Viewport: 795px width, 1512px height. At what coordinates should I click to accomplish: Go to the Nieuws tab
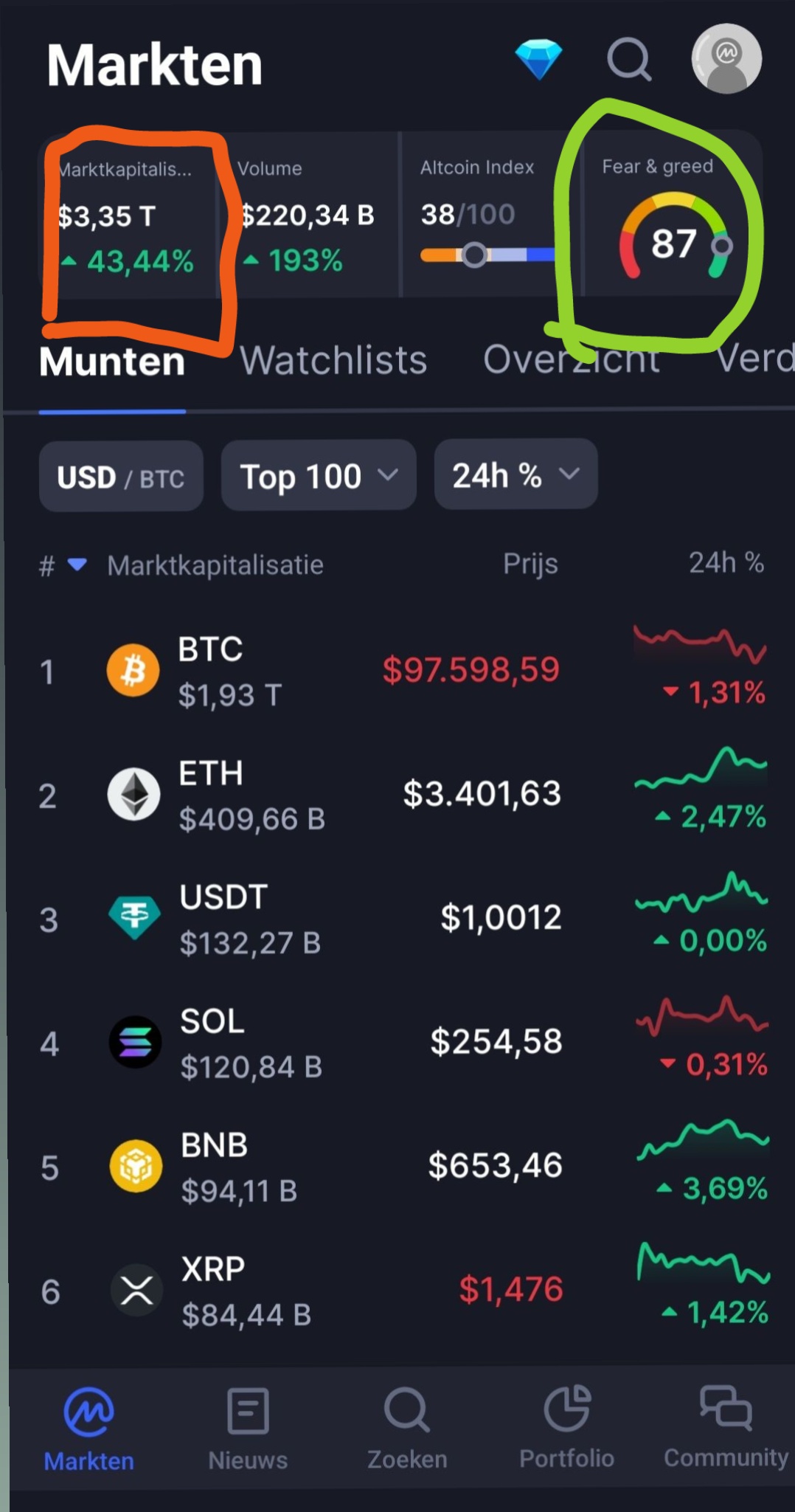(248, 1429)
